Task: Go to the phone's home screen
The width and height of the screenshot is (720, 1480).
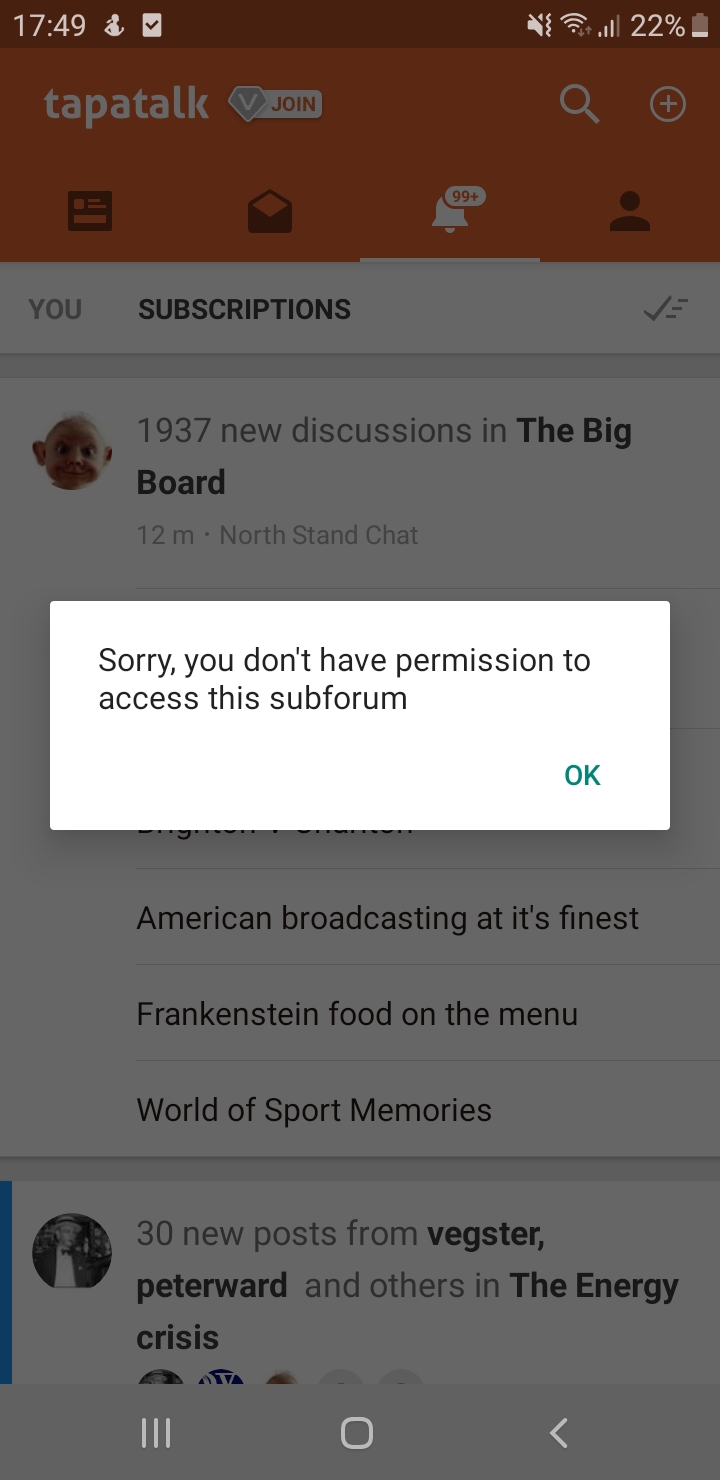Action: click(x=357, y=1433)
